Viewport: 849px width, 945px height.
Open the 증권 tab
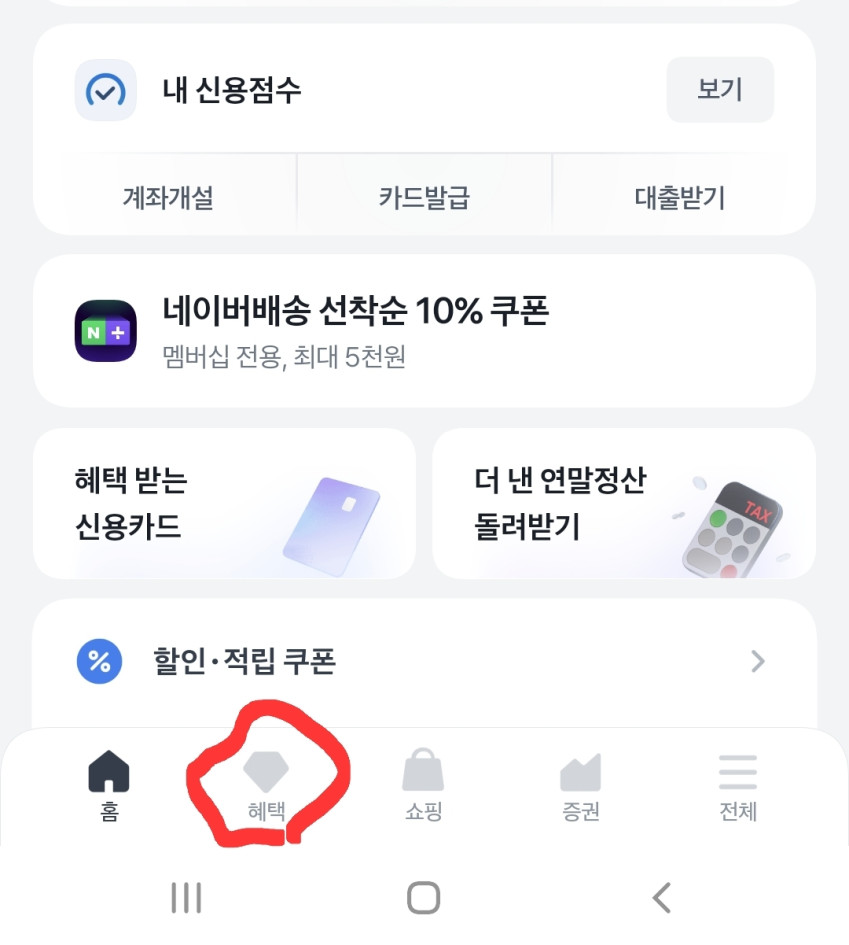[580, 785]
